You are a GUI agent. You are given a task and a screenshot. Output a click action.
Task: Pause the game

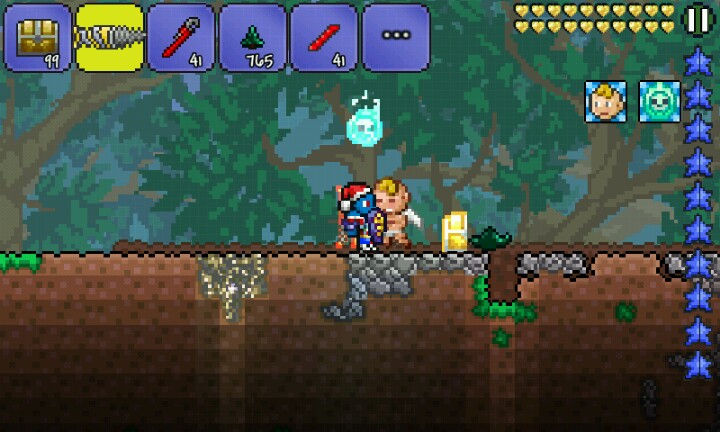697,19
